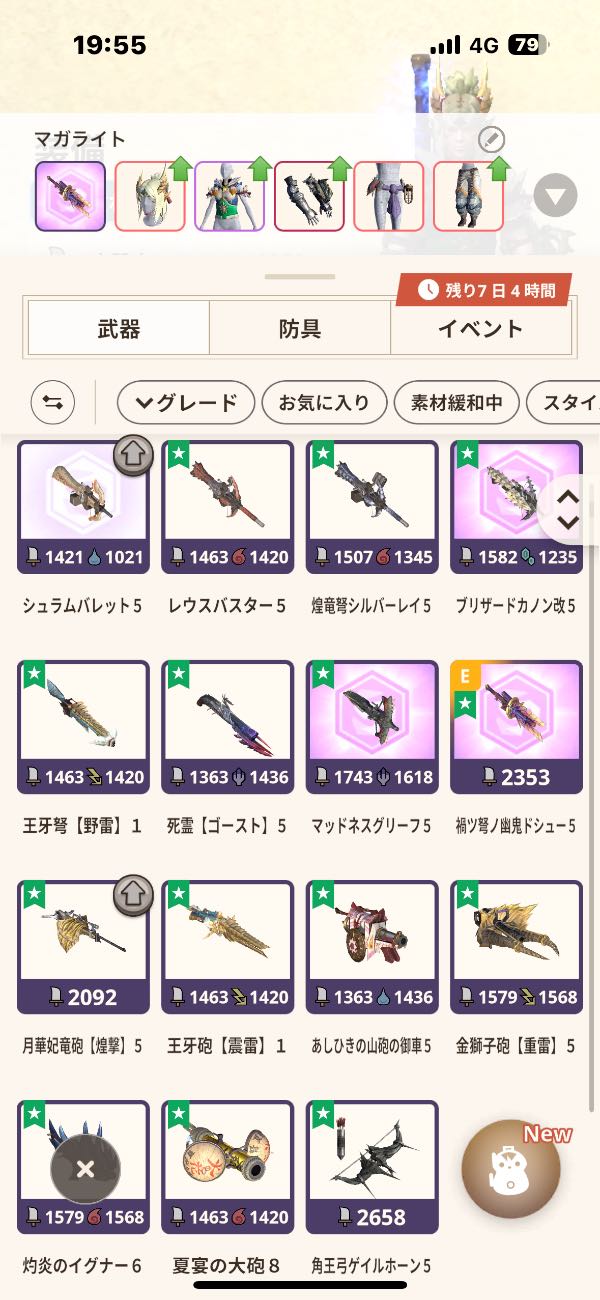Select weapon レウスバスター5
This screenshot has height=1300, width=600.
tap(227, 507)
